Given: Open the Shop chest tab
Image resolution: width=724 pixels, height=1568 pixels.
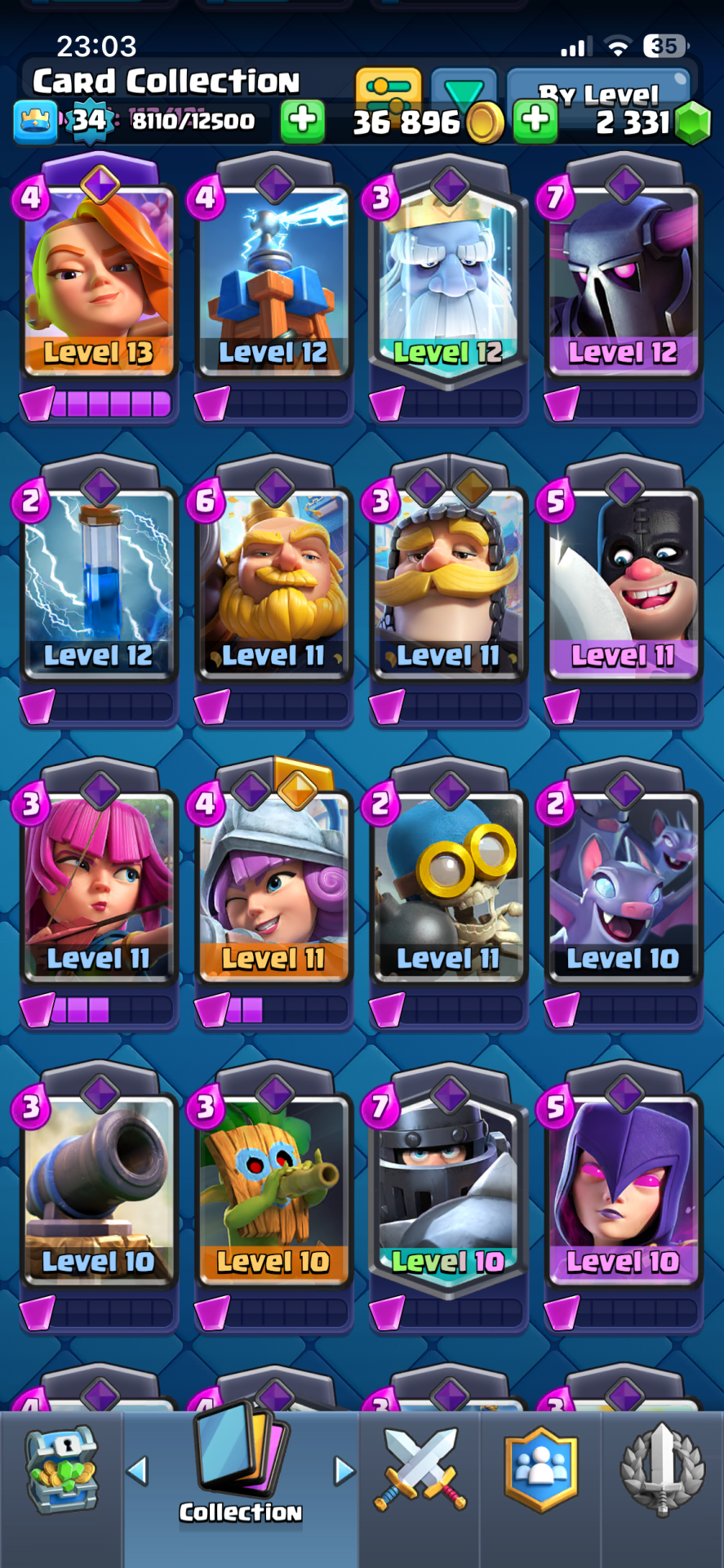Looking at the screenshot, I should click(62, 1469).
